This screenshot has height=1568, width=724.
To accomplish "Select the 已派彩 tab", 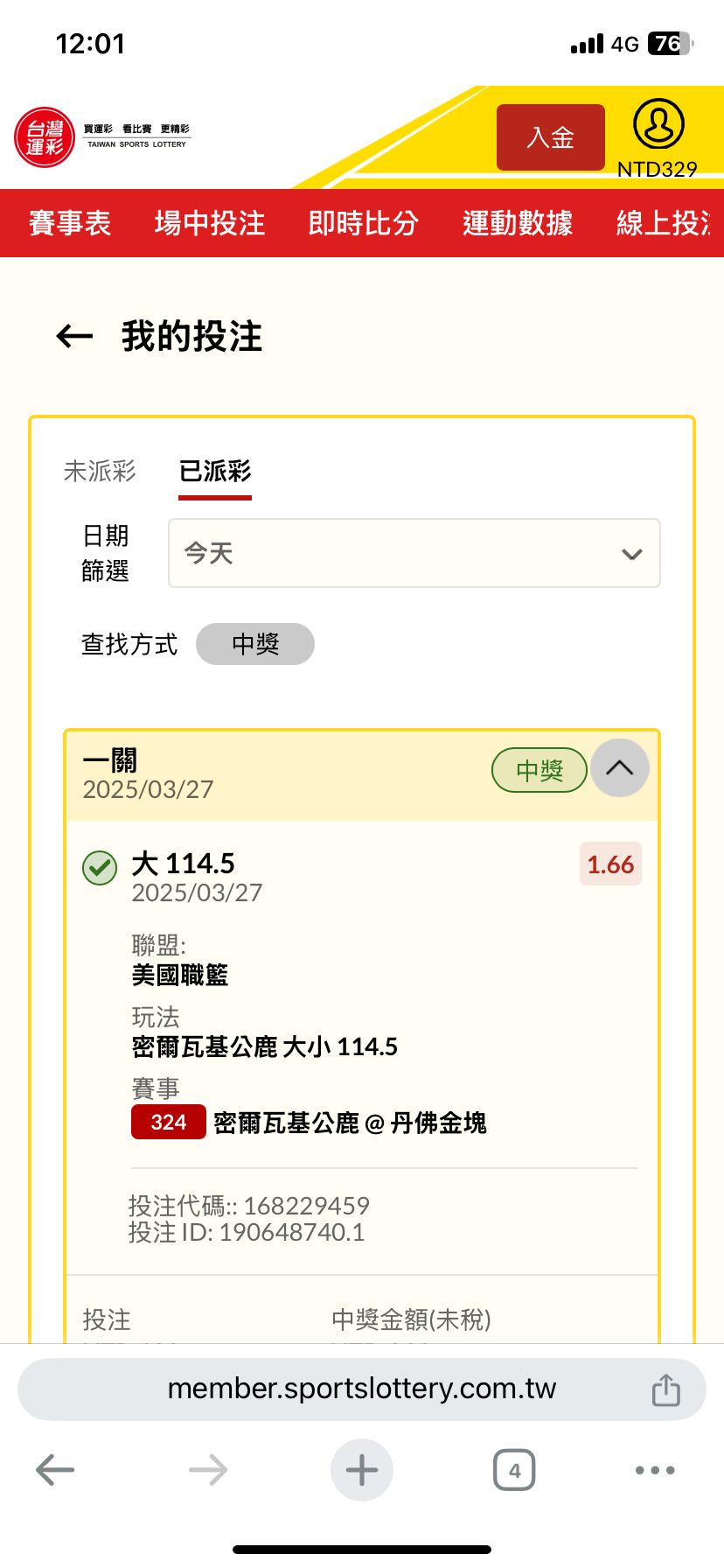I will coord(215,472).
